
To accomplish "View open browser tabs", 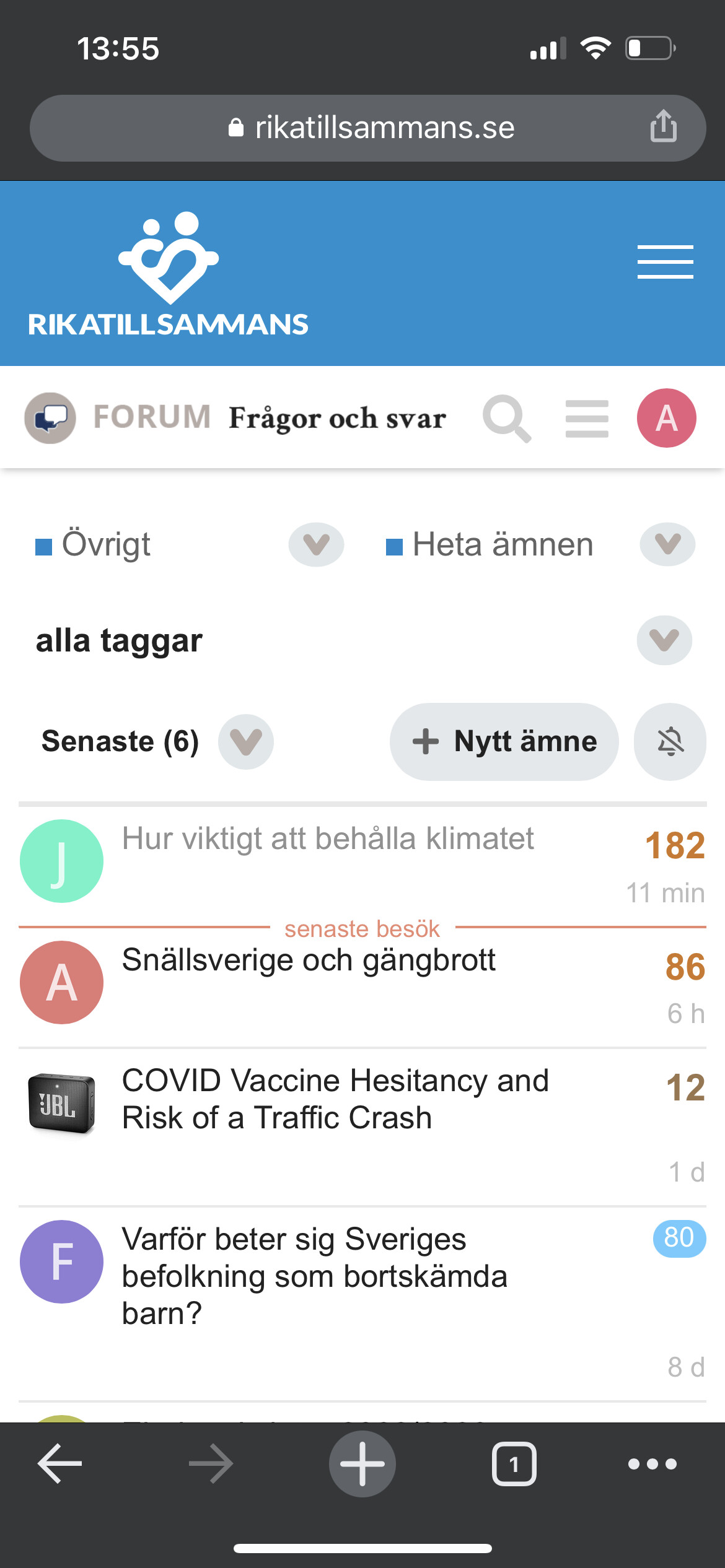I will (514, 1464).
